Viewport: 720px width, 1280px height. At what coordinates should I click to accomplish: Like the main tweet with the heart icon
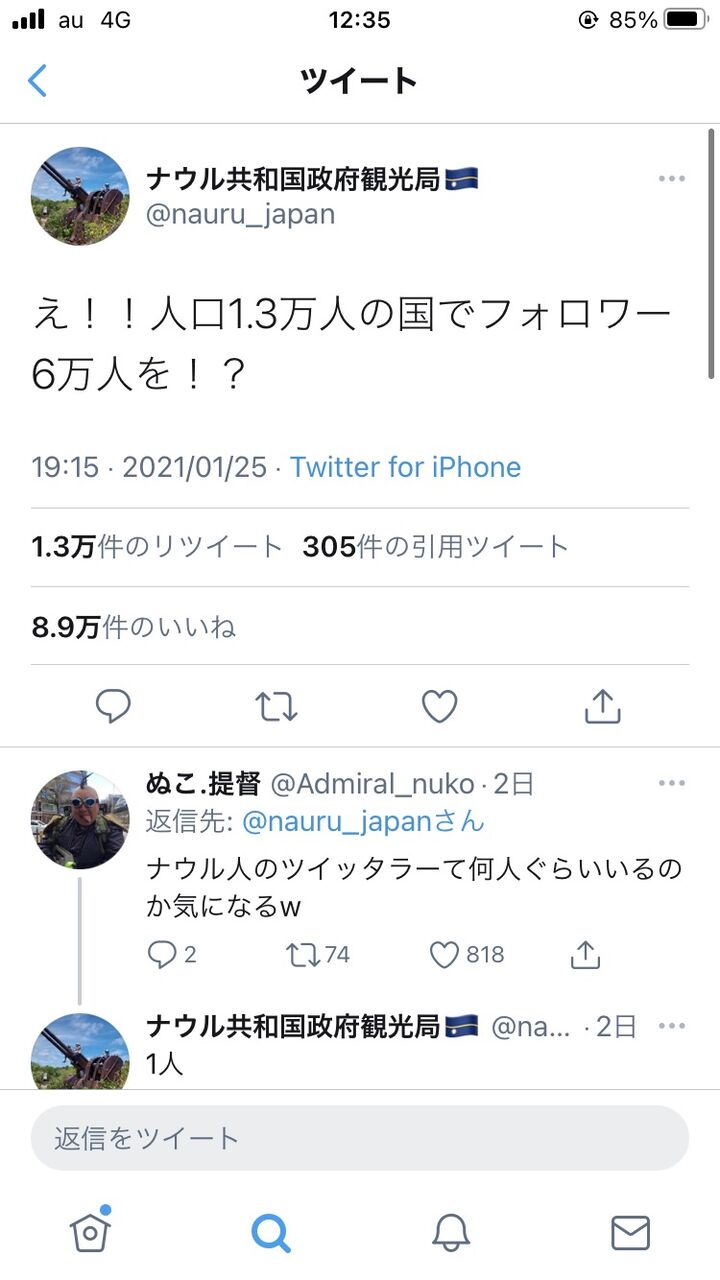(x=439, y=706)
